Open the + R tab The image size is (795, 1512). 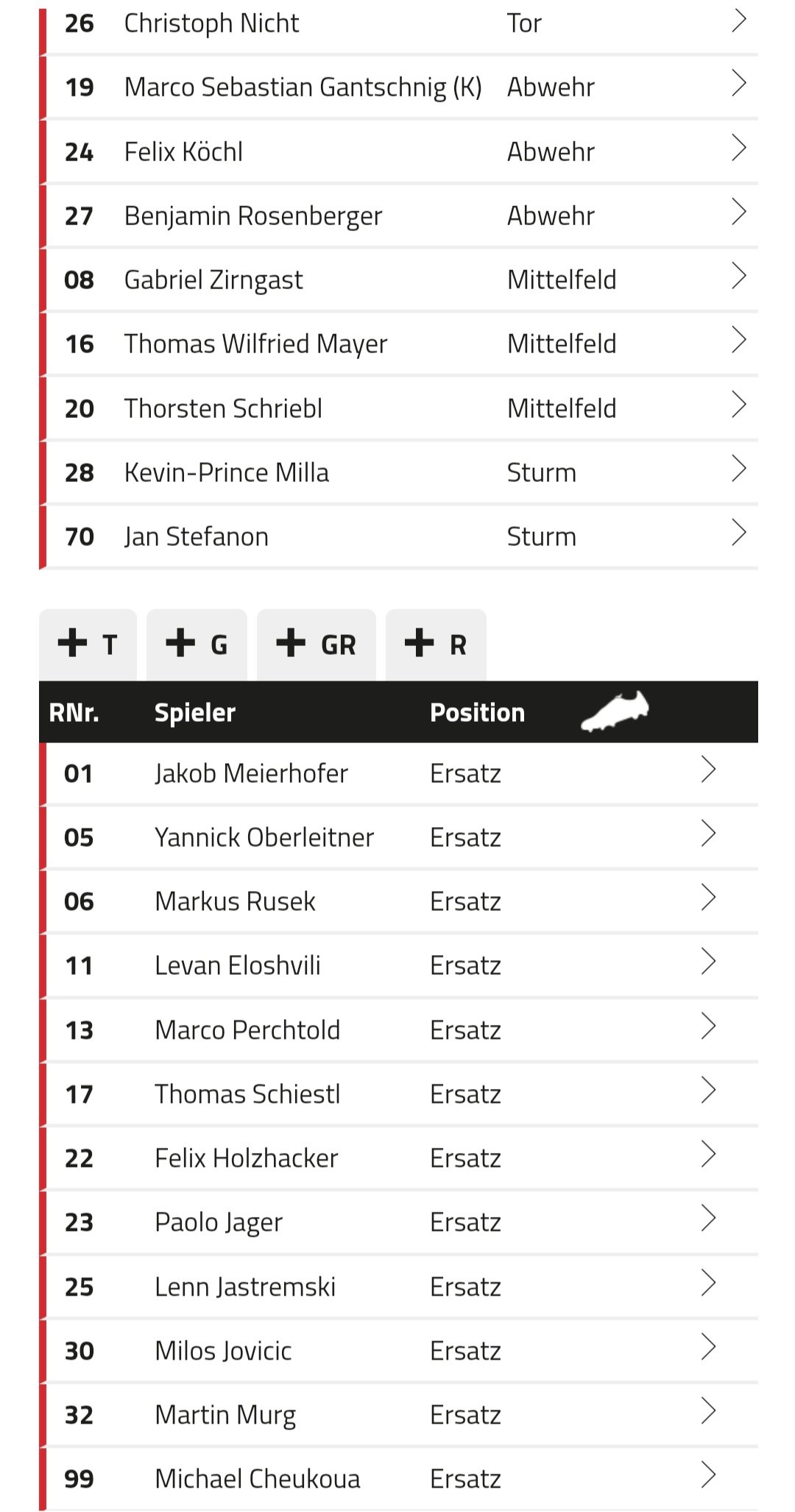click(x=436, y=645)
